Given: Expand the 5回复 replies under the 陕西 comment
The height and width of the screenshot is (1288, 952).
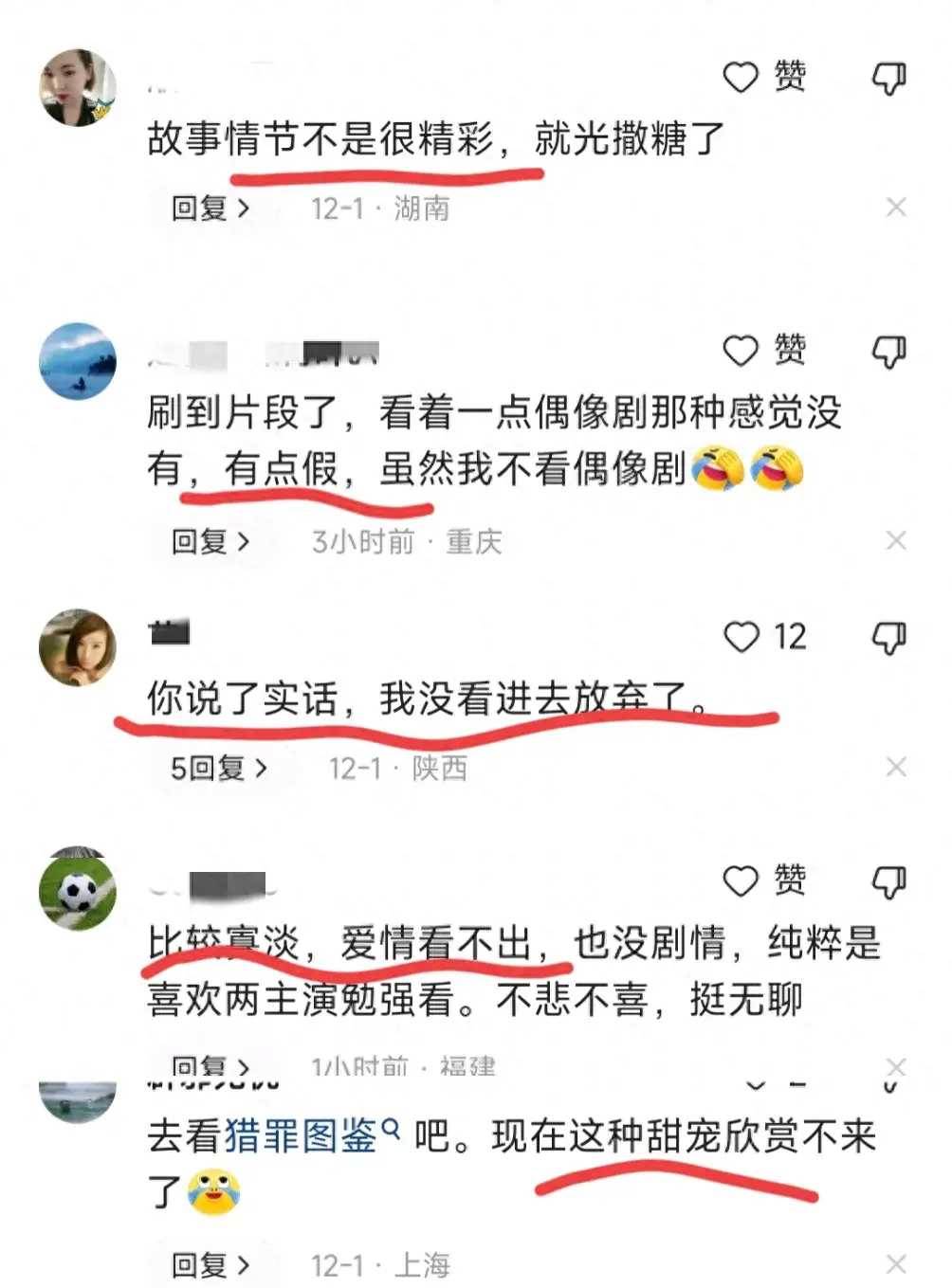Looking at the screenshot, I should [x=218, y=768].
